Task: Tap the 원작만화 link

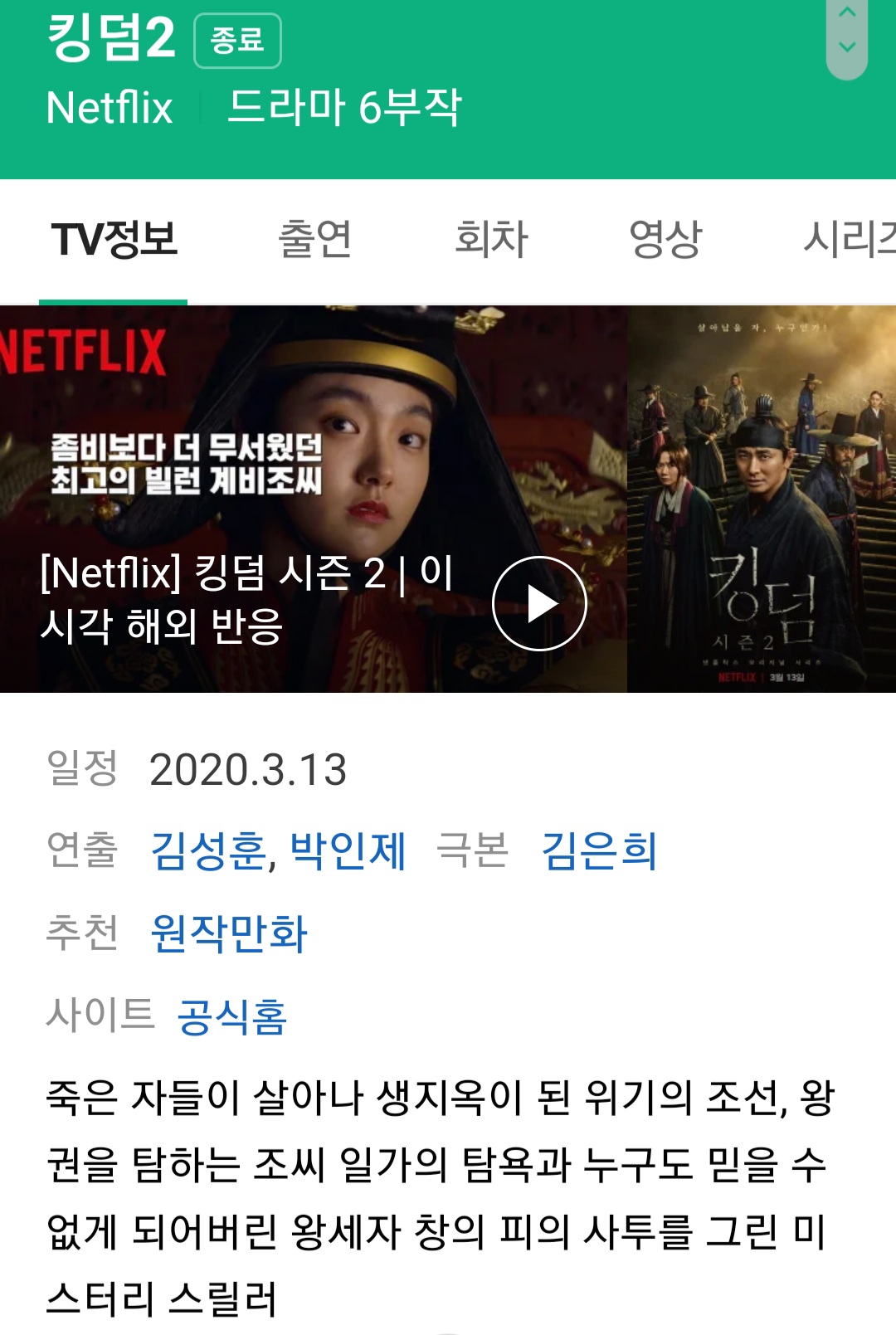Action: tap(229, 933)
